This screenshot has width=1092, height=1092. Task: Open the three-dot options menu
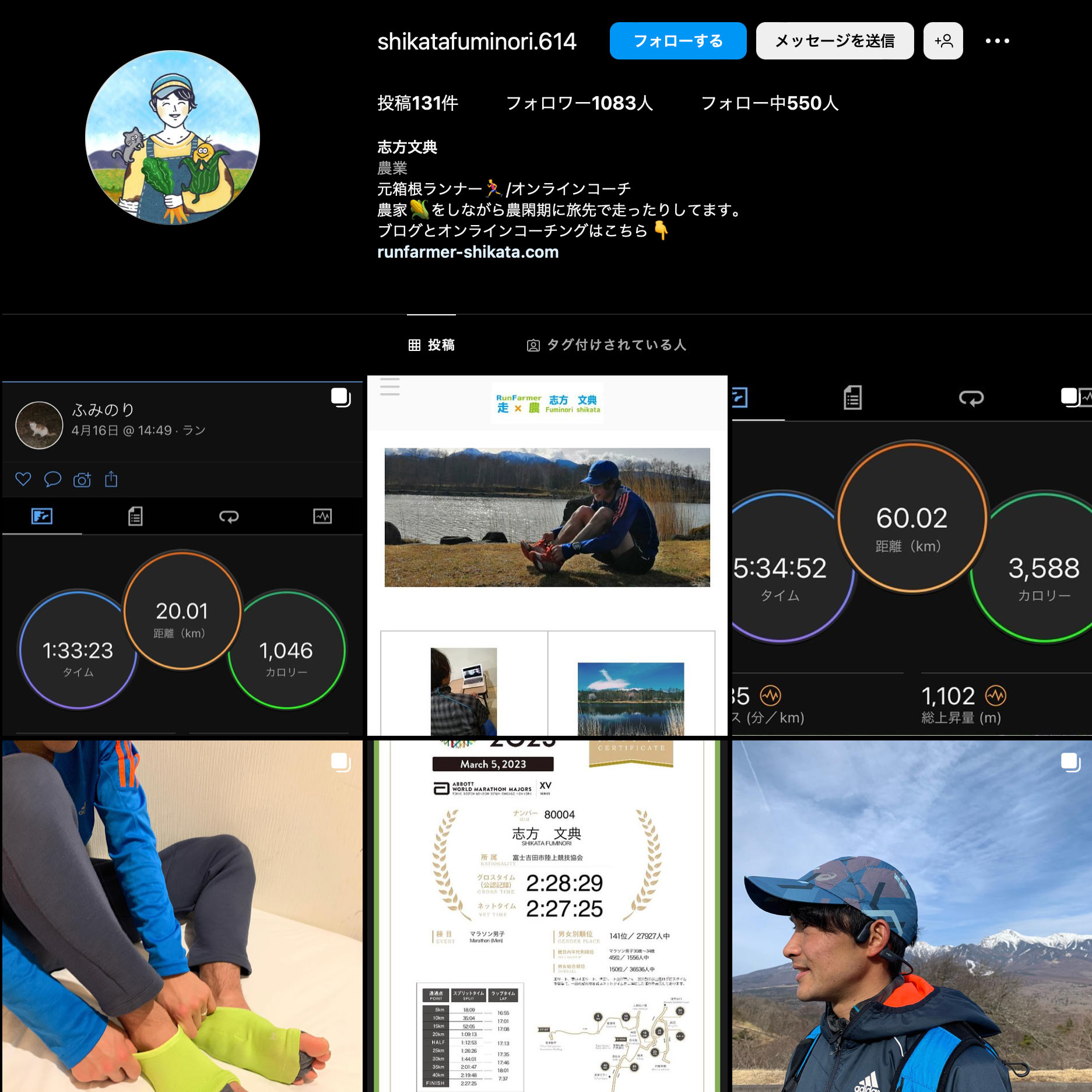click(x=997, y=41)
